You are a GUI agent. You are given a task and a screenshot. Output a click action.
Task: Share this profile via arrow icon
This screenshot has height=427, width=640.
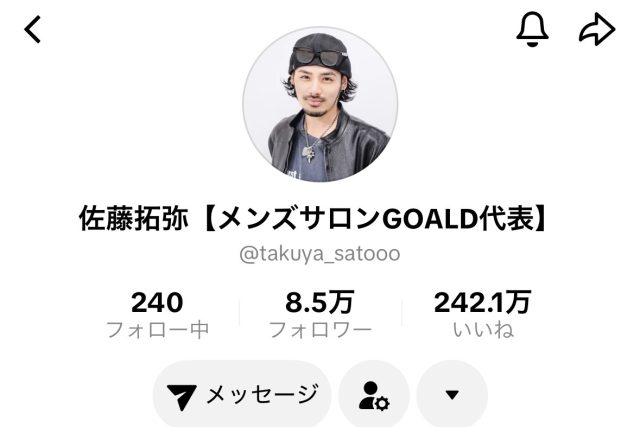pyautogui.click(x=597, y=29)
